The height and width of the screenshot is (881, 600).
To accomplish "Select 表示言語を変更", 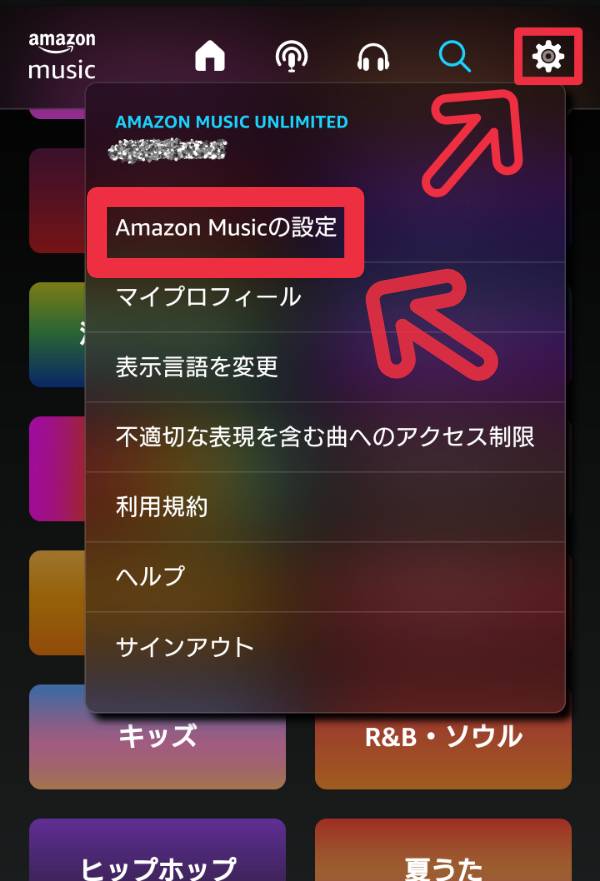I will (196, 367).
